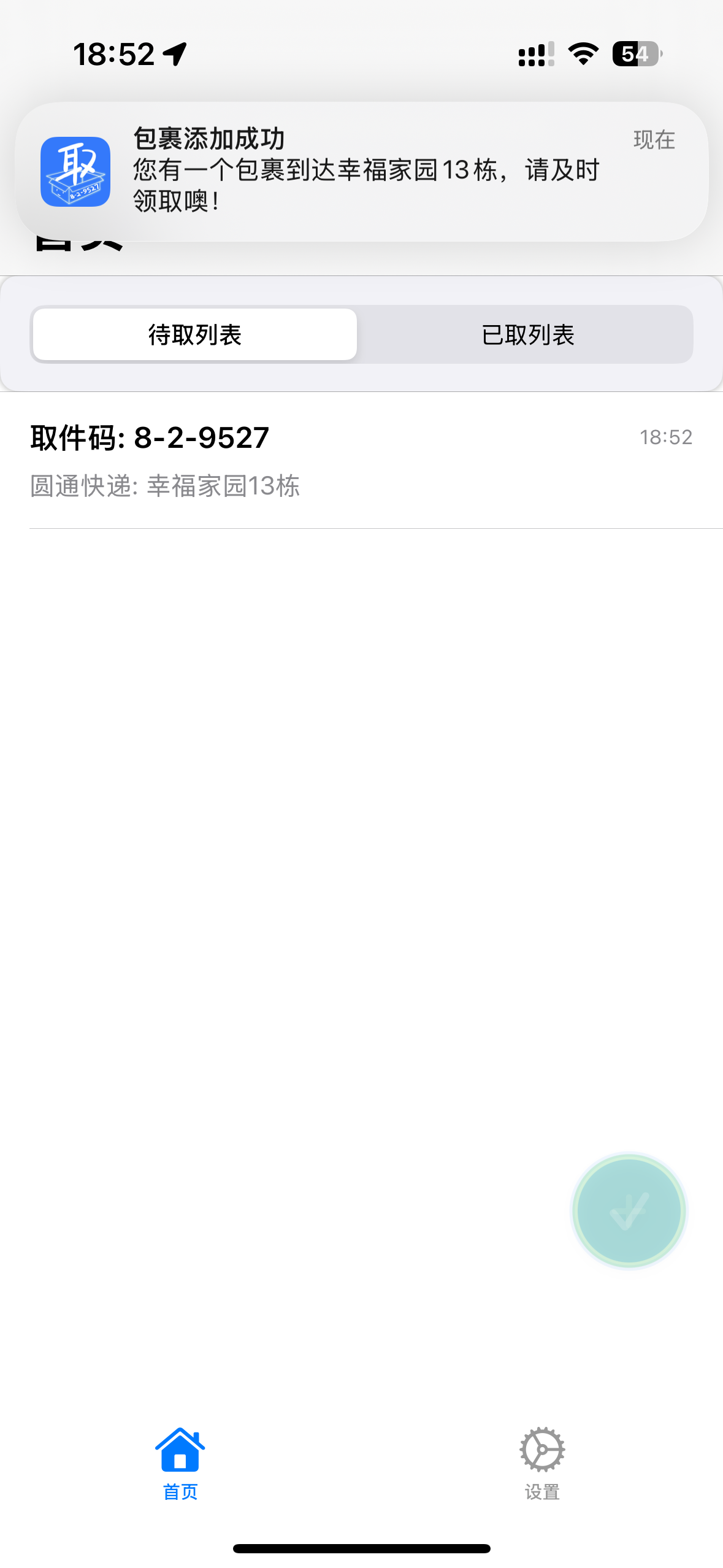Viewport: 723px width, 1568px height.
Task: Tap the 18:52 clock in the status bar
Action: (113, 52)
